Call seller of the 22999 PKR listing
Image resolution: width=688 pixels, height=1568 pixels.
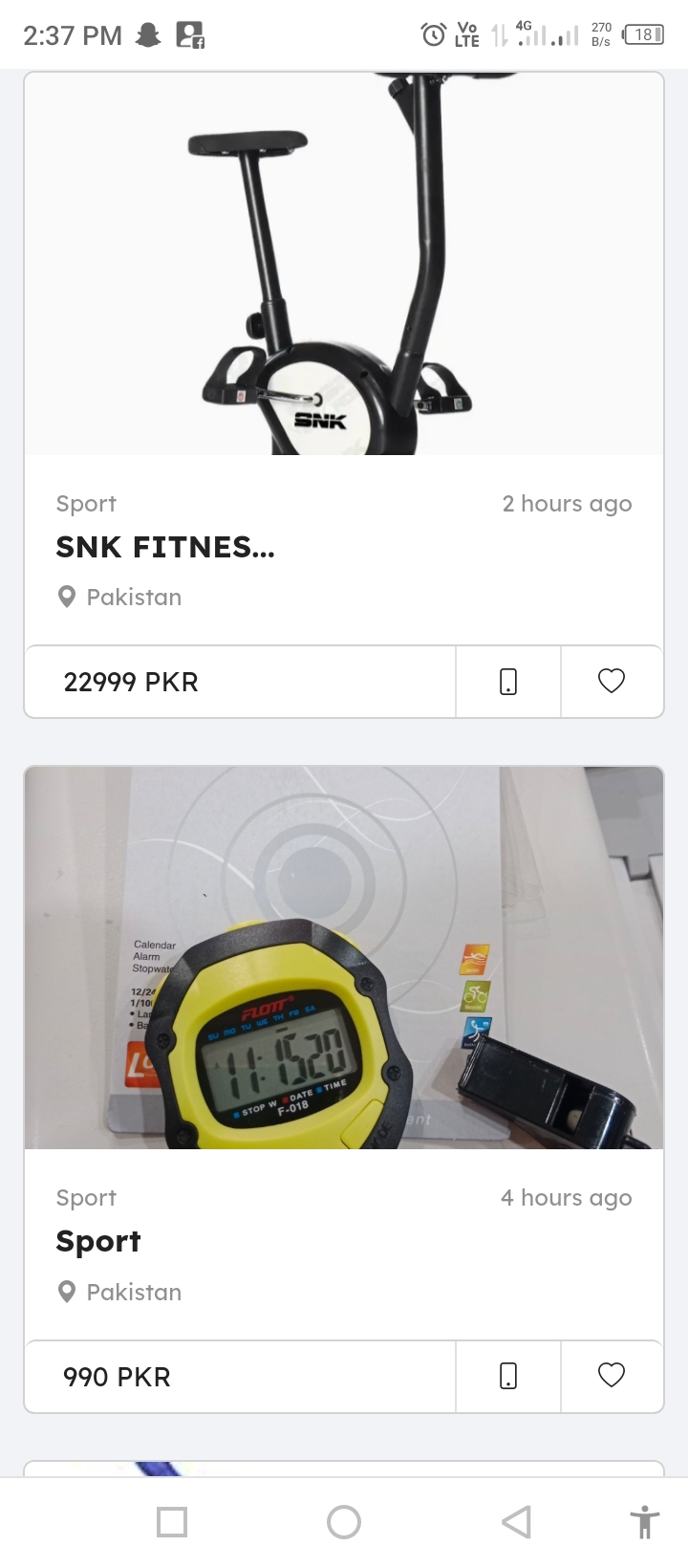pyautogui.click(x=508, y=682)
